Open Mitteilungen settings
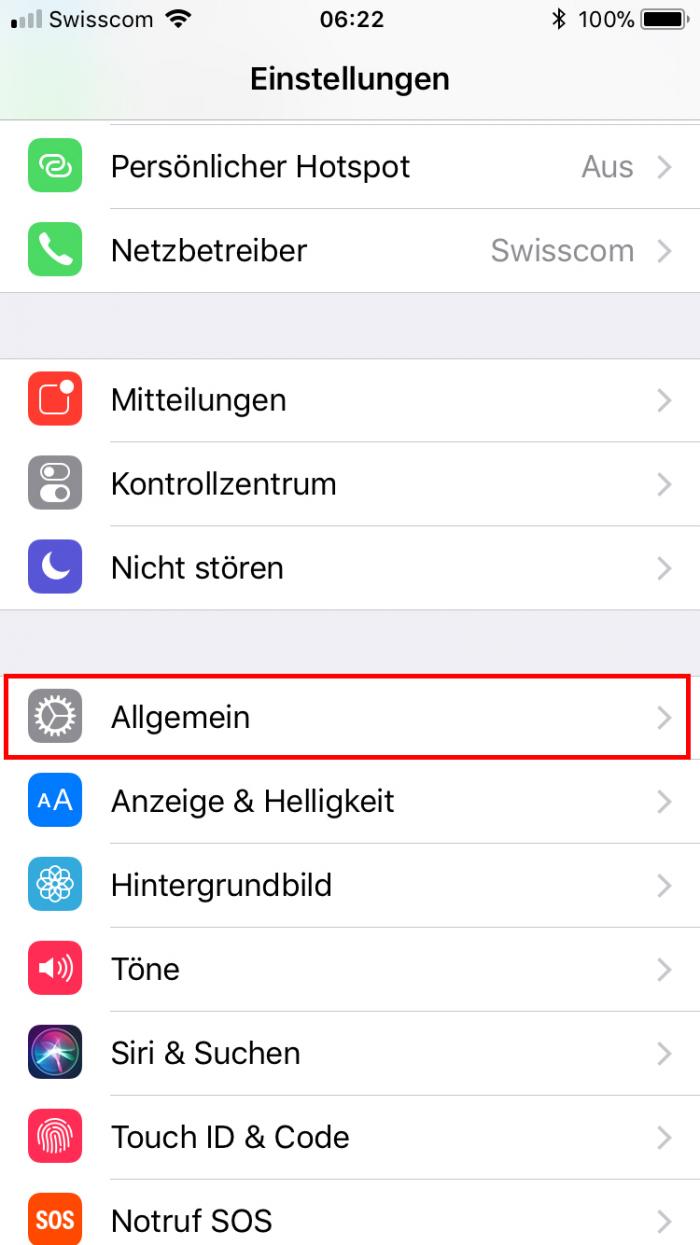700x1245 pixels. pyautogui.click(x=350, y=400)
